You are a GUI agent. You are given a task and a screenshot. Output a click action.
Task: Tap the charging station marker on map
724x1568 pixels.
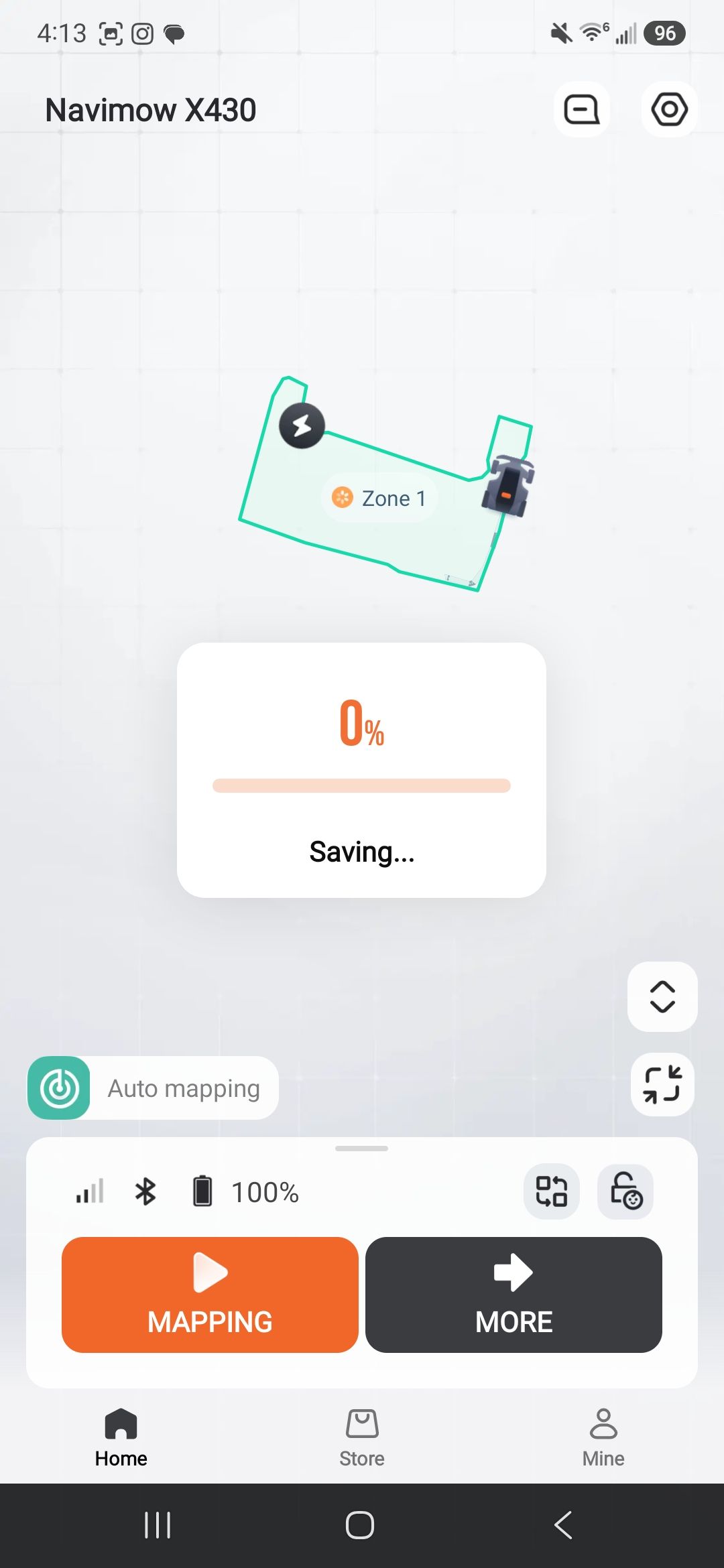tap(302, 426)
